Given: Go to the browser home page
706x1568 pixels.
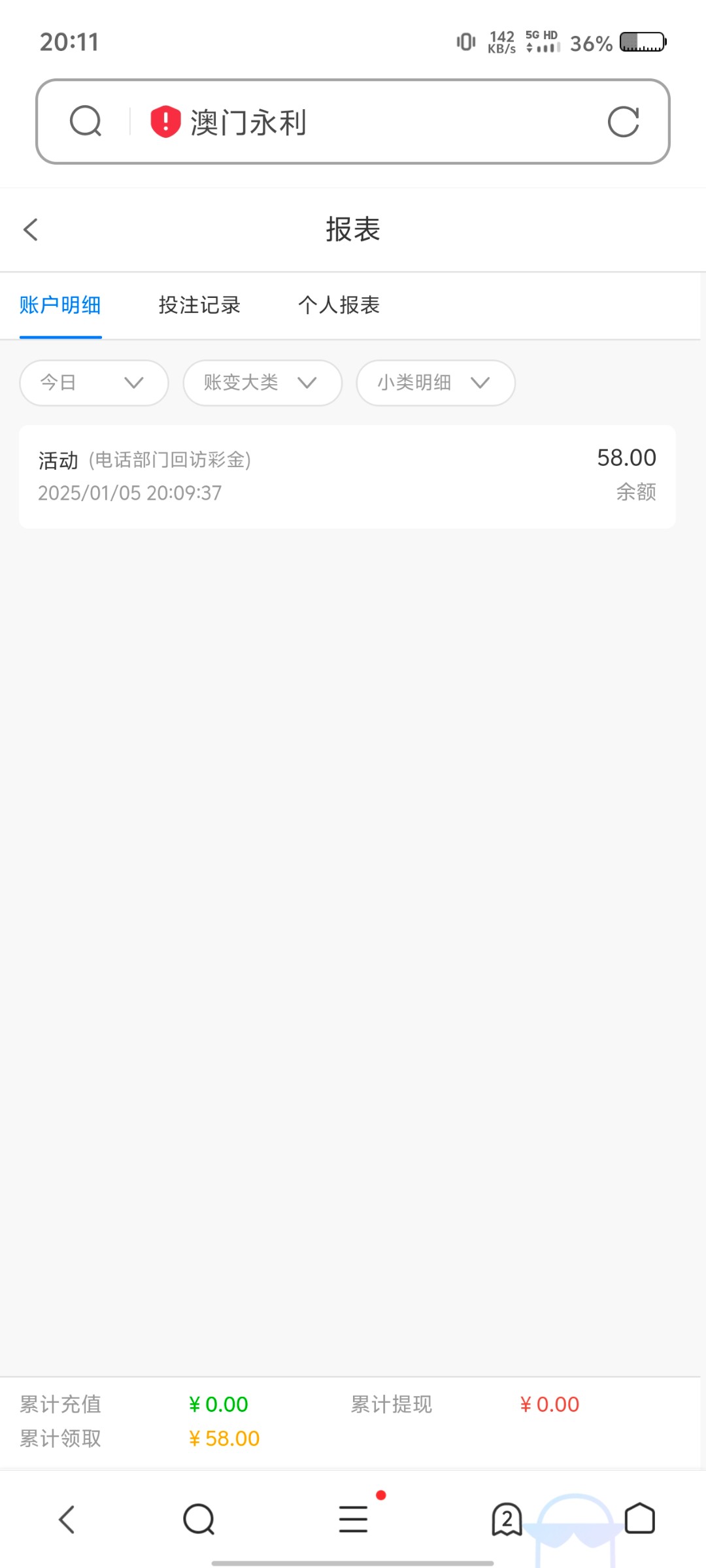Looking at the screenshot, I should (639, 1518).
